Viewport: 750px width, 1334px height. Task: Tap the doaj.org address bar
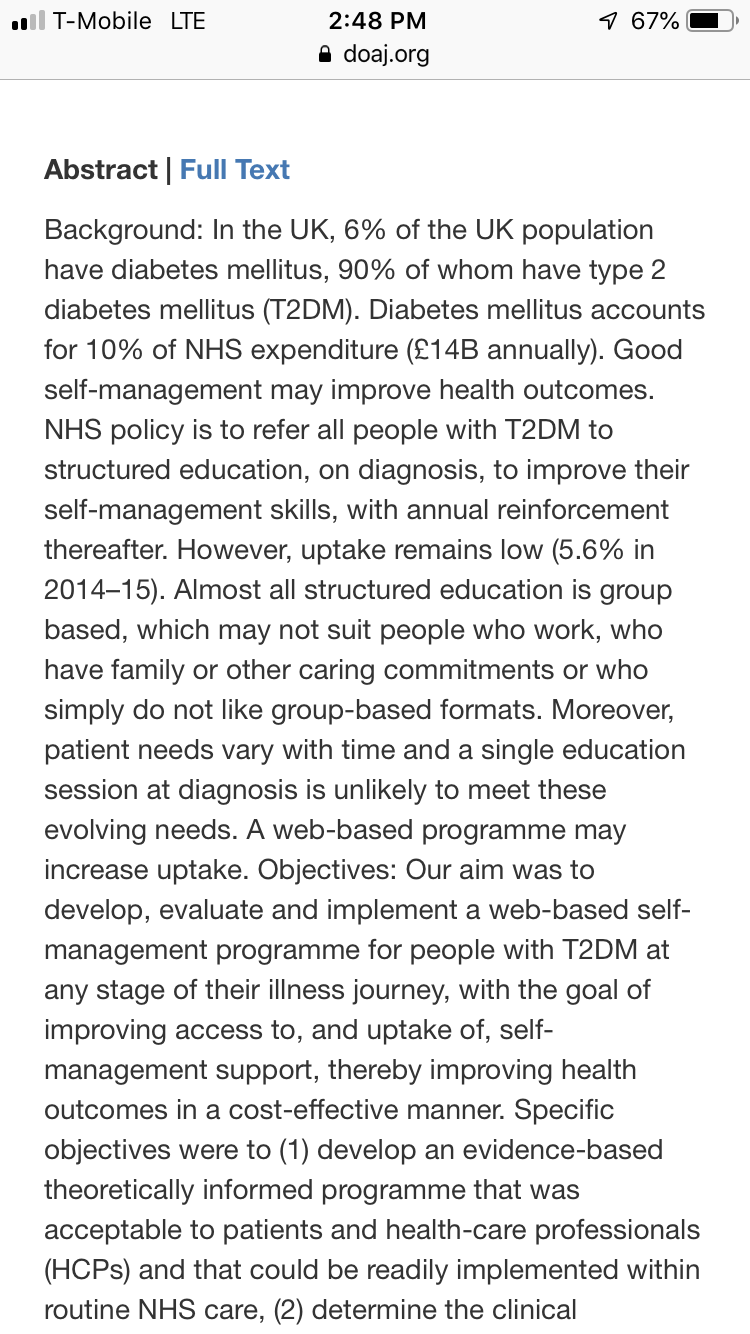374,54
